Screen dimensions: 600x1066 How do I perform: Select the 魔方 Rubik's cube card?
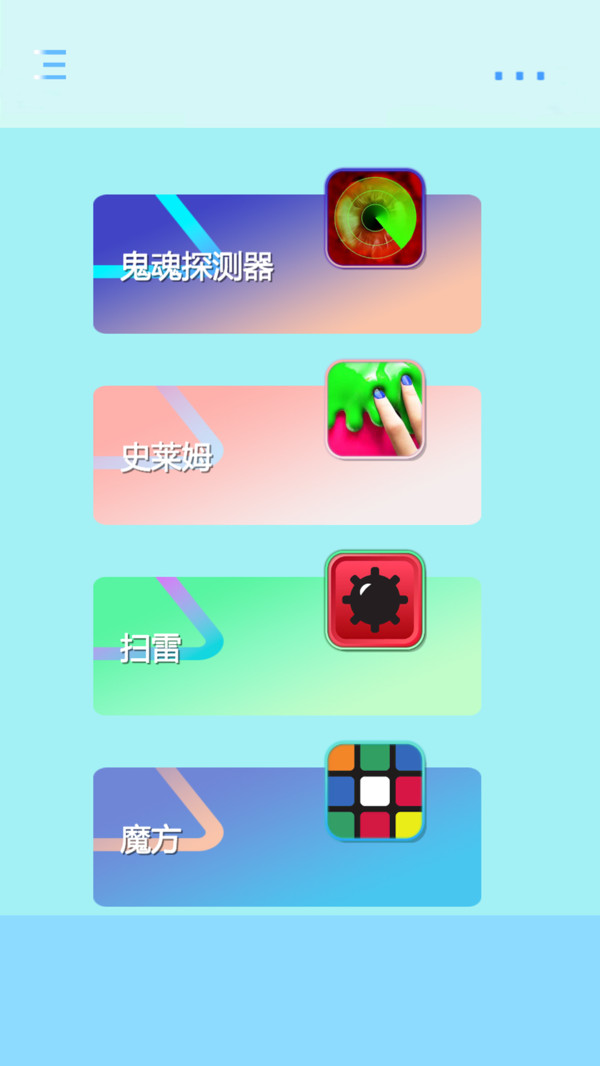(x=286, y=837)
